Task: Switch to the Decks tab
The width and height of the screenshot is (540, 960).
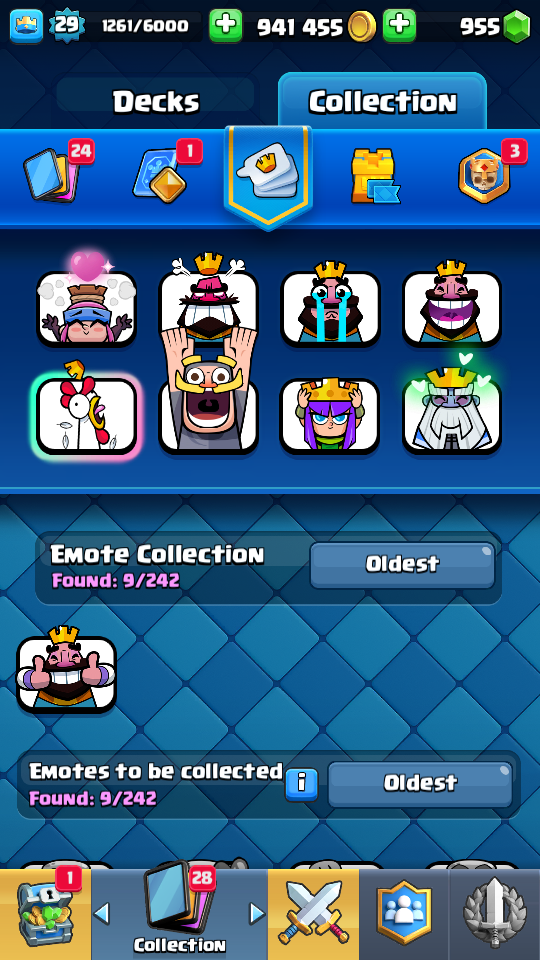Action: pyautogui.click(x=156, y=102)
